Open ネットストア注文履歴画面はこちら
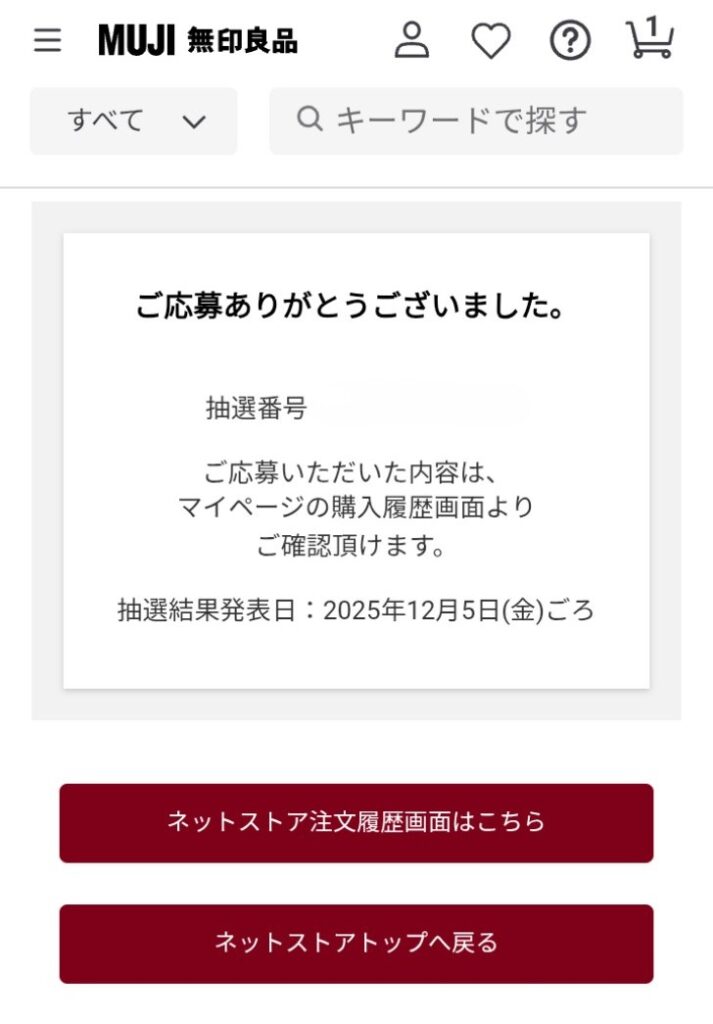This screenshot has height=1024, width=713. click(356, 823)
